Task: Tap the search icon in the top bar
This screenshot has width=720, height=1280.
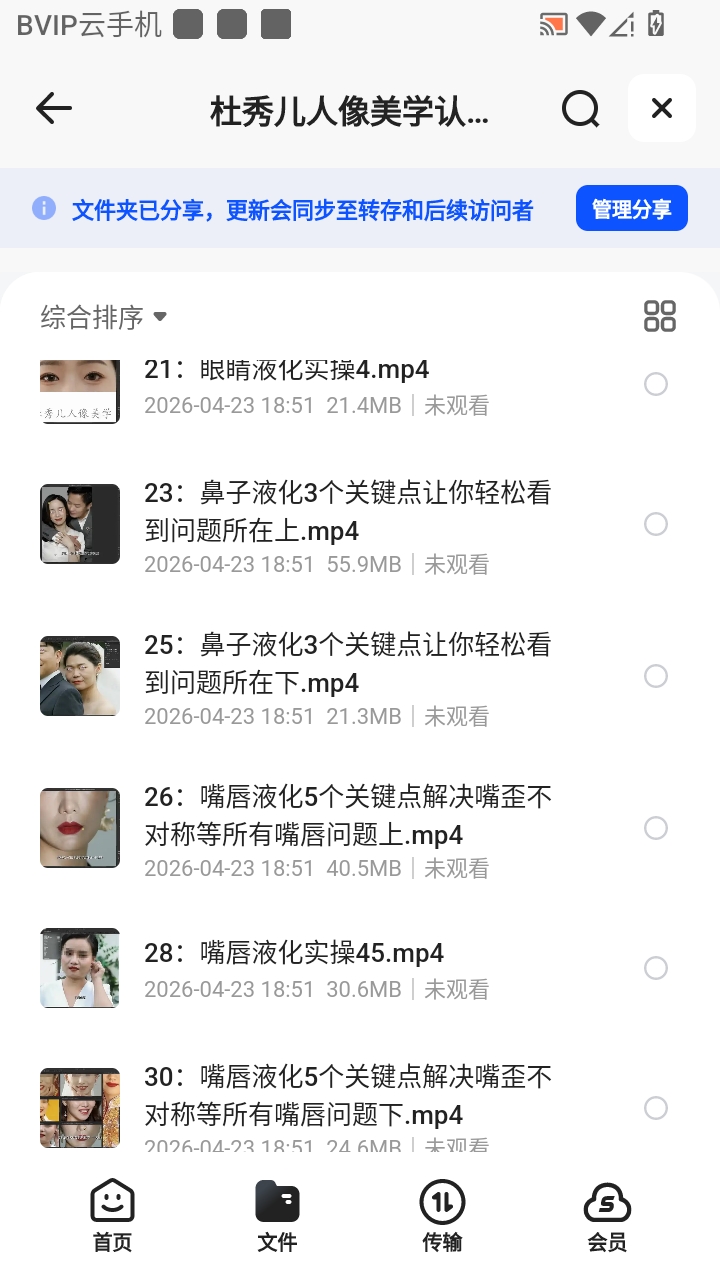Action: (580, 108)
